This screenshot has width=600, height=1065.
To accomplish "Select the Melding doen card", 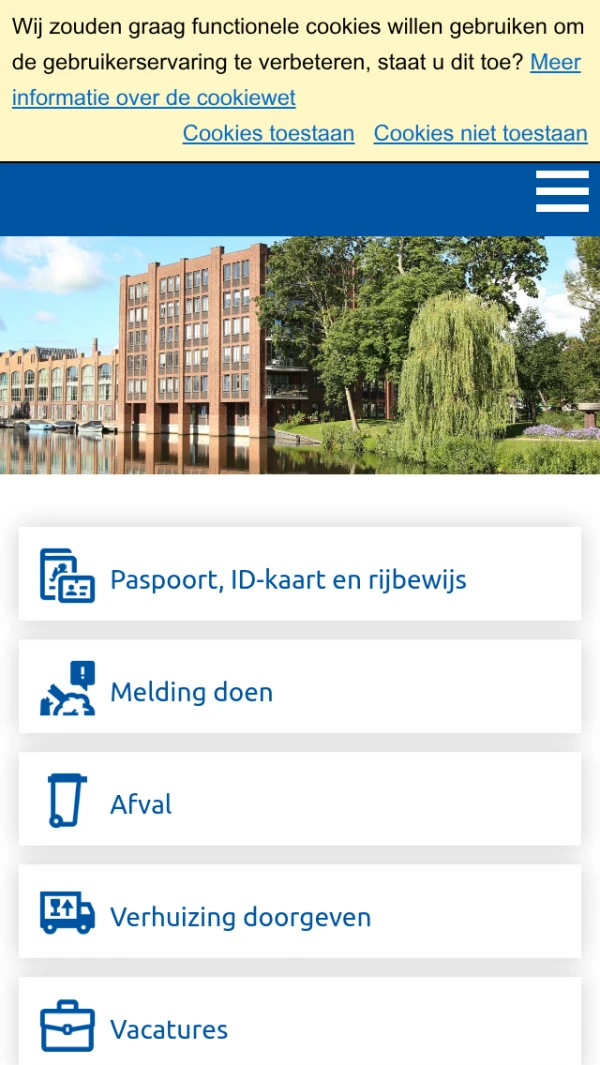I will pos(299,691).
